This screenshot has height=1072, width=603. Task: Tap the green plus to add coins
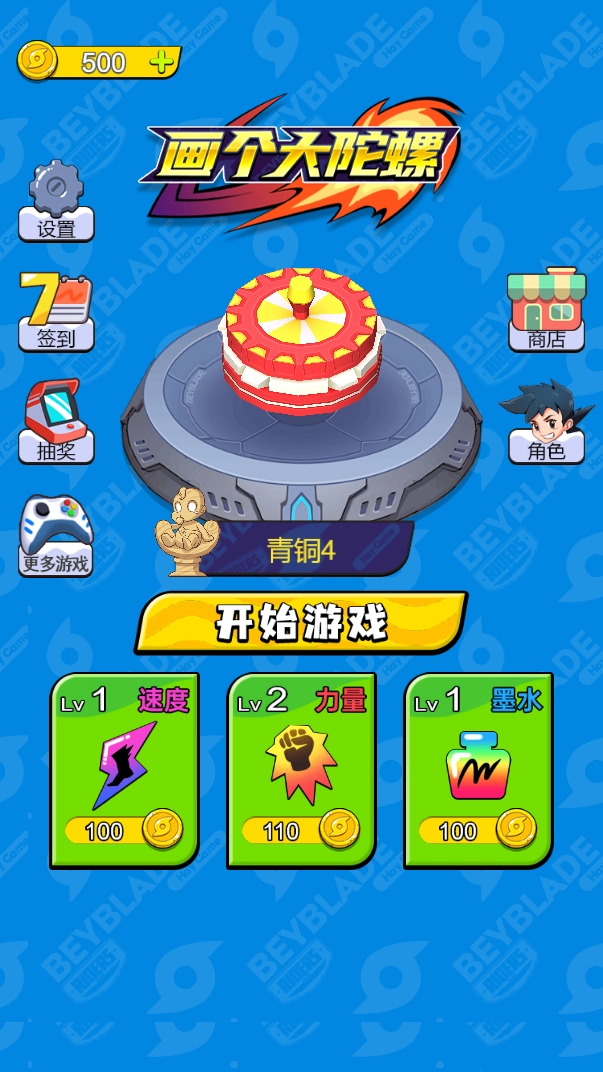click(x=160, y=62)
